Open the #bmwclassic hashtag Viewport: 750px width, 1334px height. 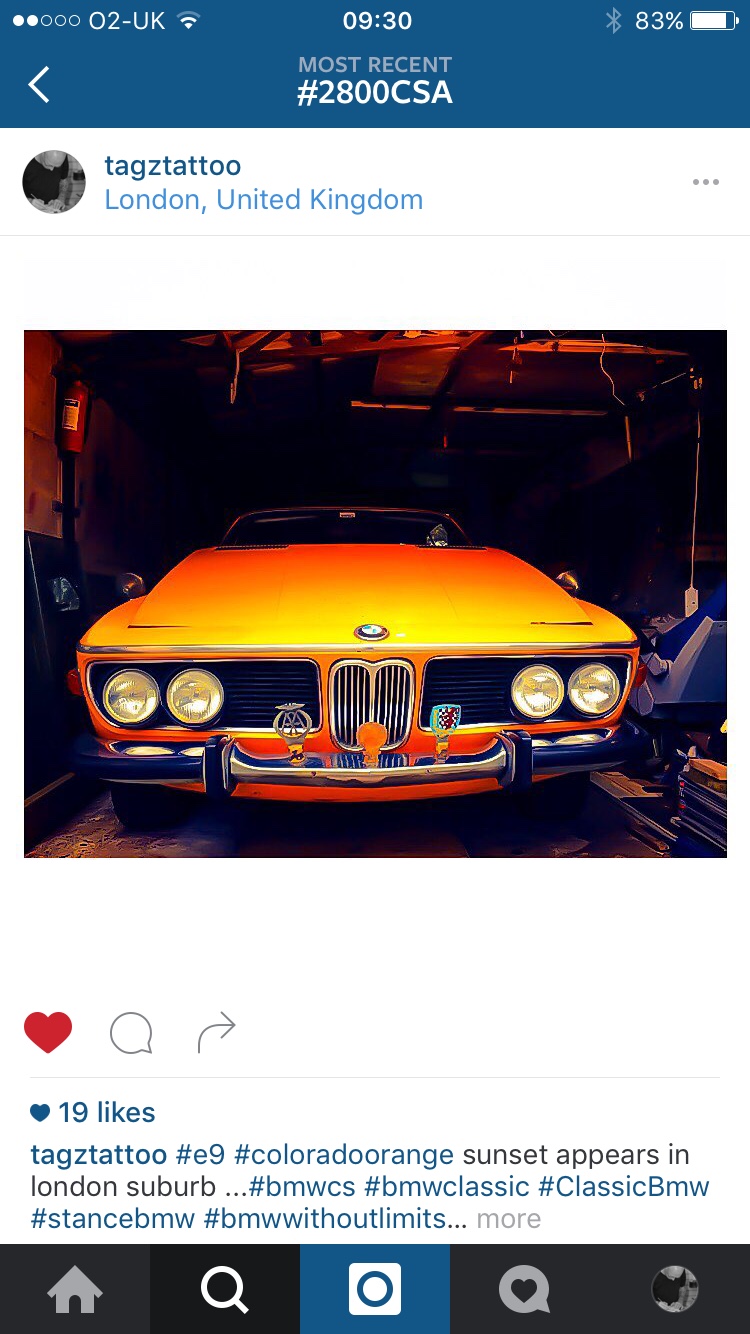[x=446, y=1187]
